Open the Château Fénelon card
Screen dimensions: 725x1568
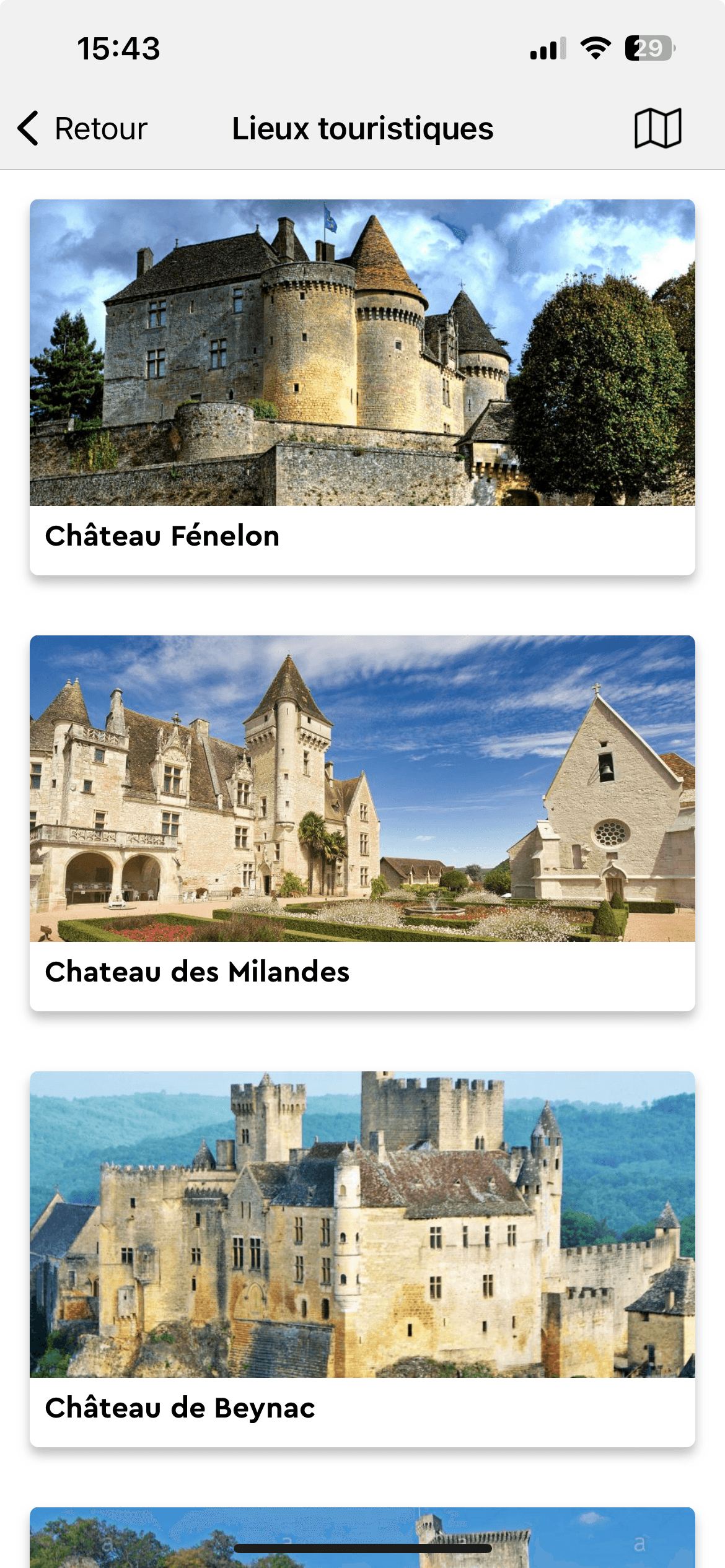click(x=362, y=386)
